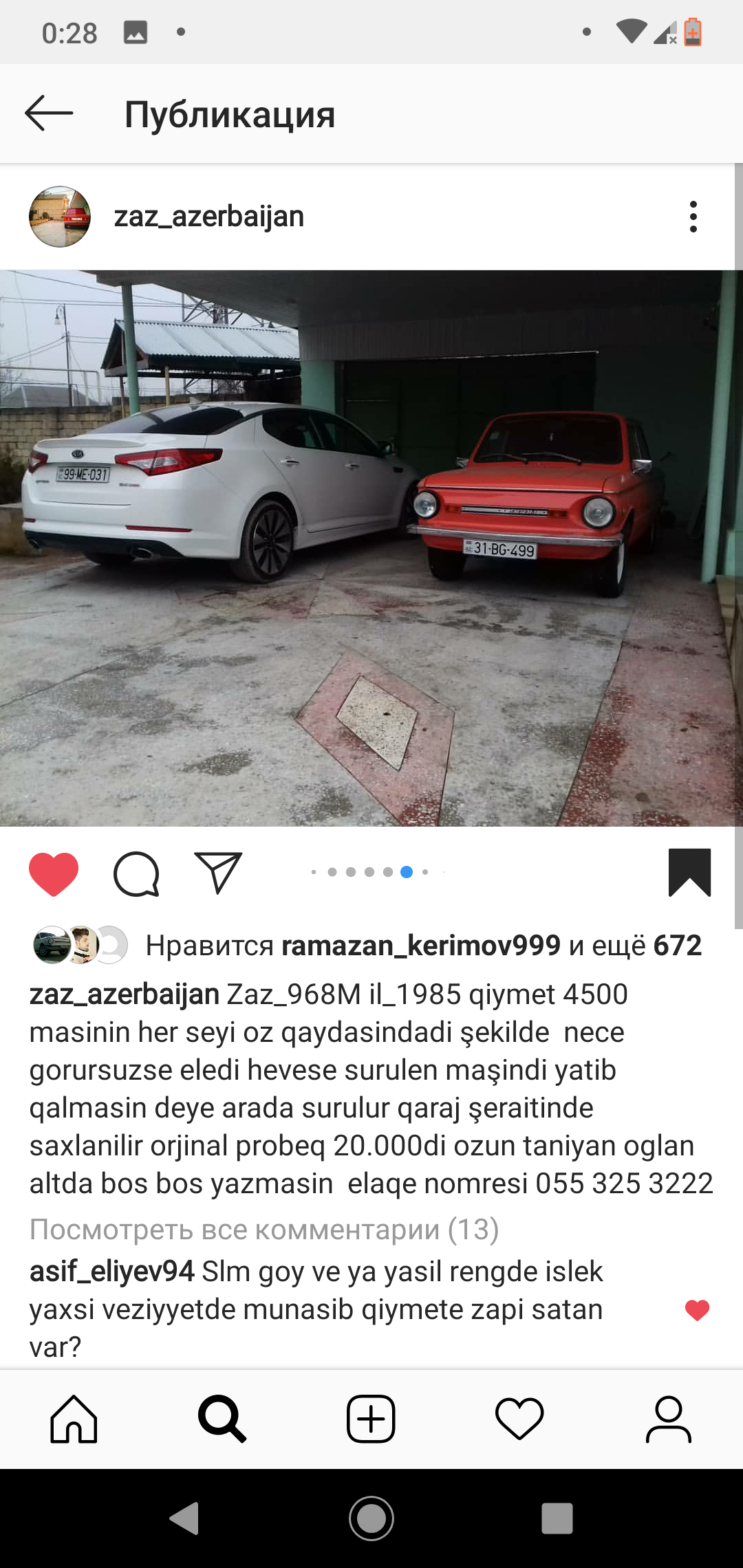This screenshot has width=743, height=1568.
Task: Open ramazan_kerimov999 from the likes line
Action: tap(421, 946)
